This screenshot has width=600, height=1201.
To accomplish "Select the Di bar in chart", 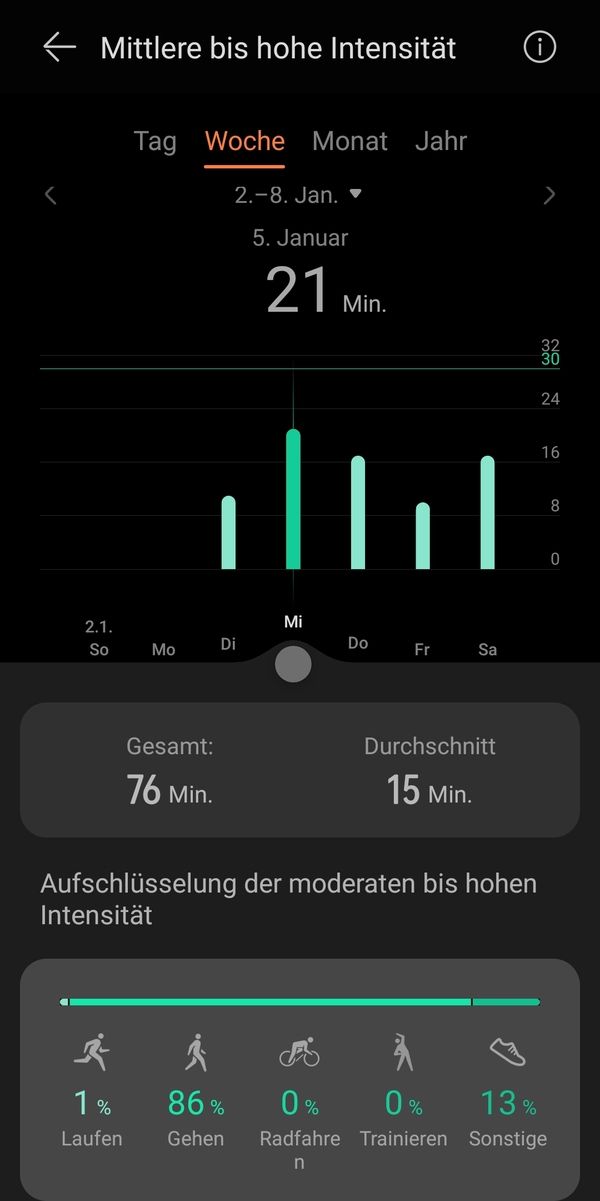I will click(x=228, y=533).
